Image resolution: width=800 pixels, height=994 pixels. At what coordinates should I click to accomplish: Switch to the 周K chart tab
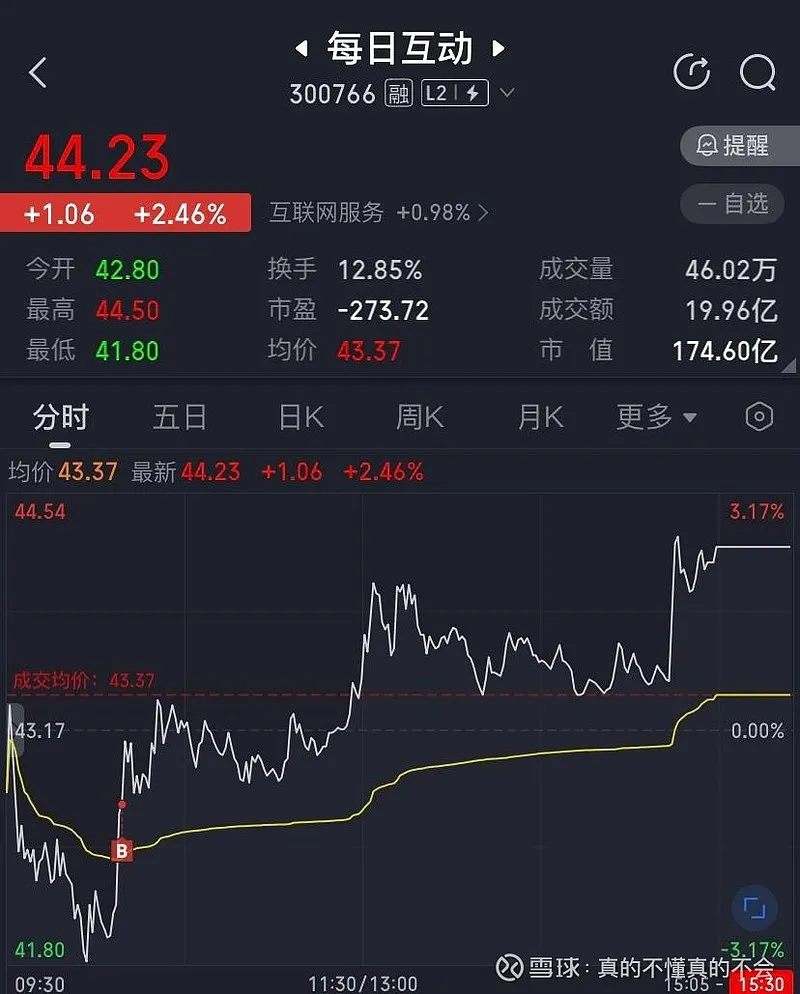(420, 417)
